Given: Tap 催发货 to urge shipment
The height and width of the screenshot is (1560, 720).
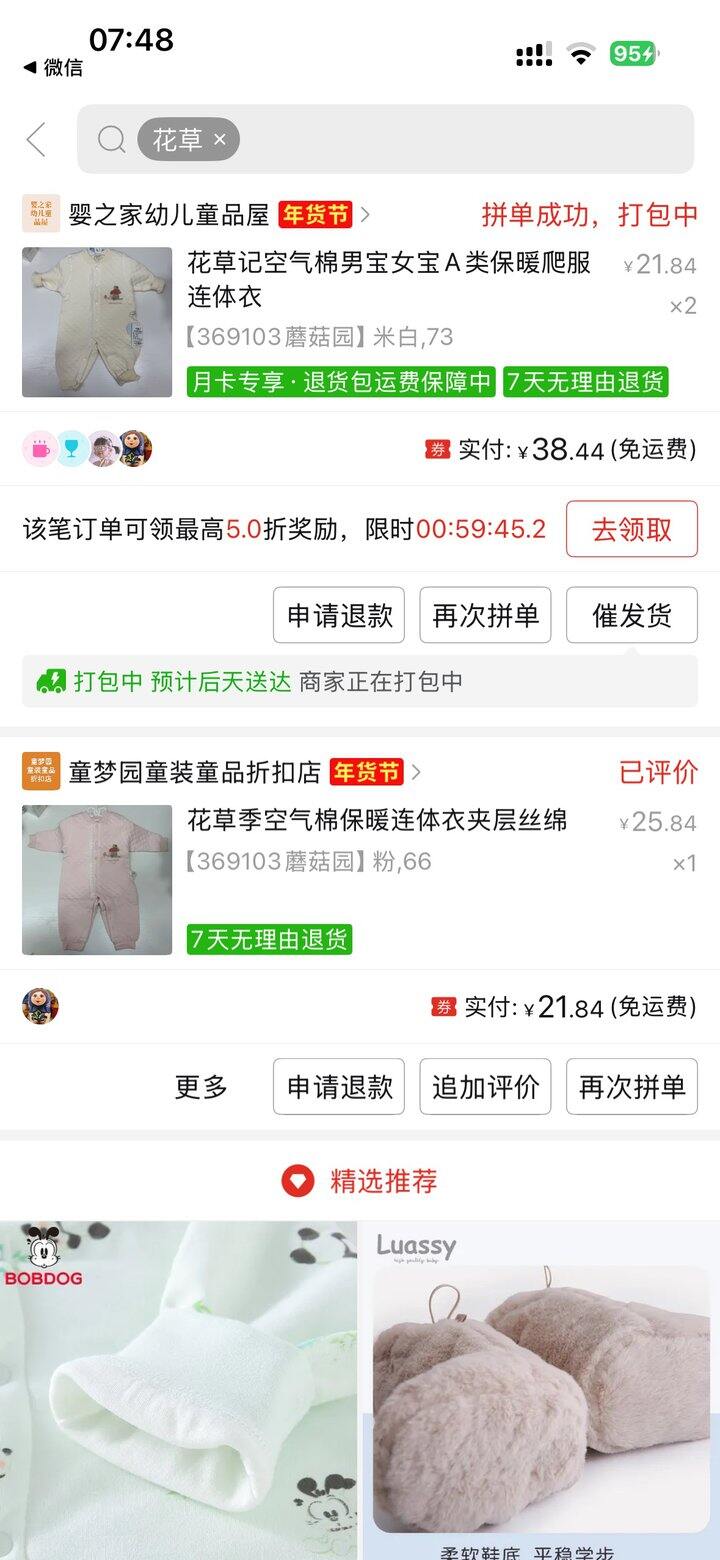Looking at the screenshot, I should [631, 615].
